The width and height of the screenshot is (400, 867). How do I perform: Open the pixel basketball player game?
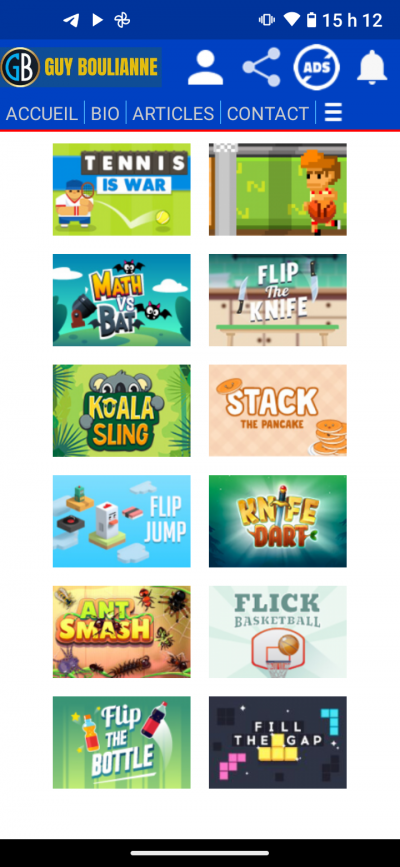click(278, 190)
